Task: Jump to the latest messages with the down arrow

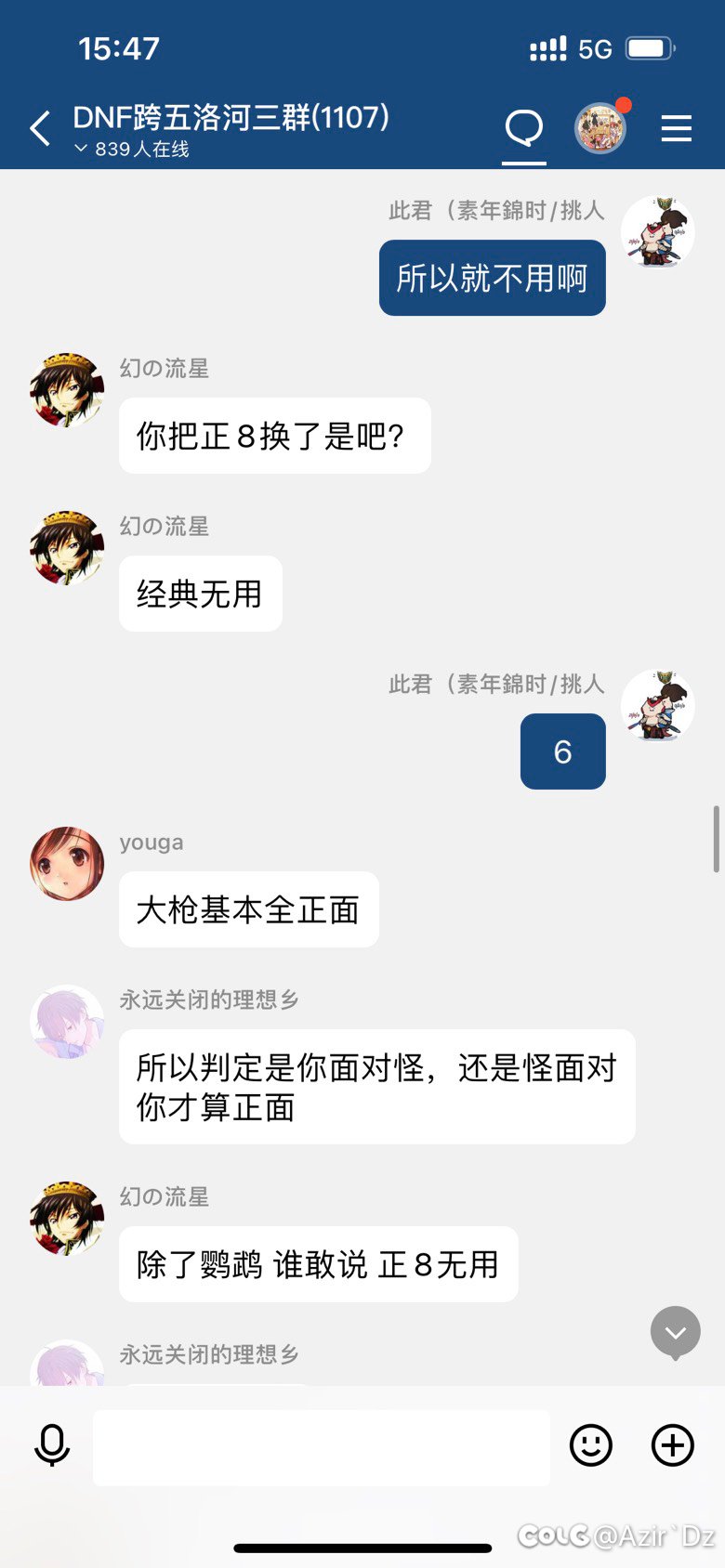Action: click(676, 1332)
